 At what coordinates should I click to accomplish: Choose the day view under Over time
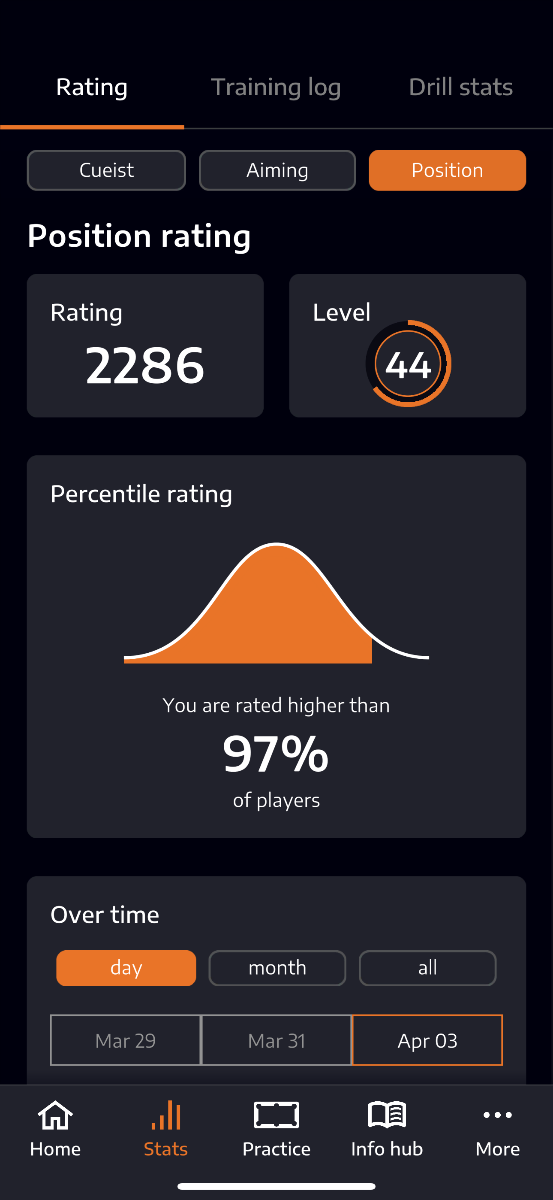coord(126,968)
